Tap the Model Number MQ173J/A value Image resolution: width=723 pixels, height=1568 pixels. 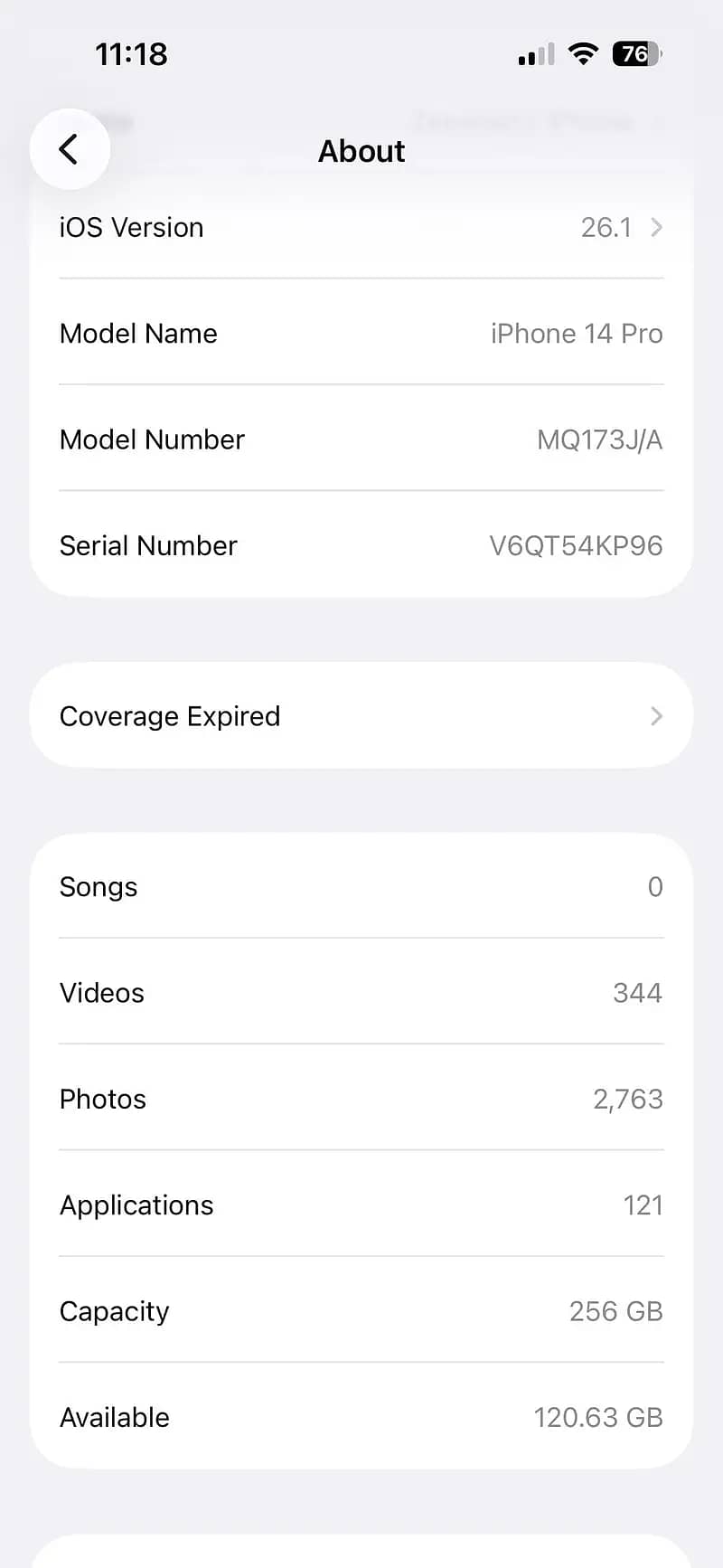coord(599,439)
